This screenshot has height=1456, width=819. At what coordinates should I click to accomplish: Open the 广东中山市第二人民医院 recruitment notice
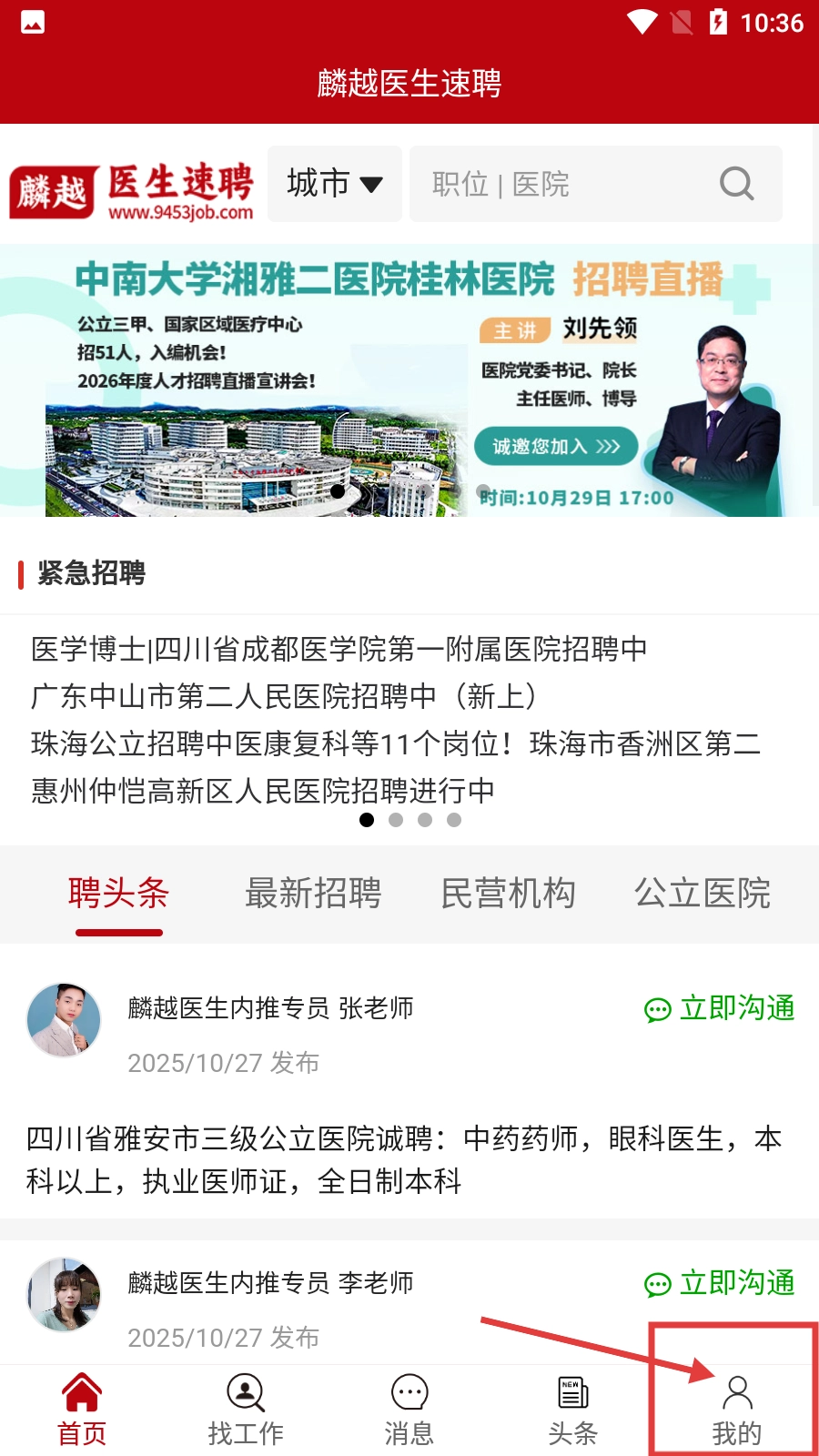pos(284,696)
